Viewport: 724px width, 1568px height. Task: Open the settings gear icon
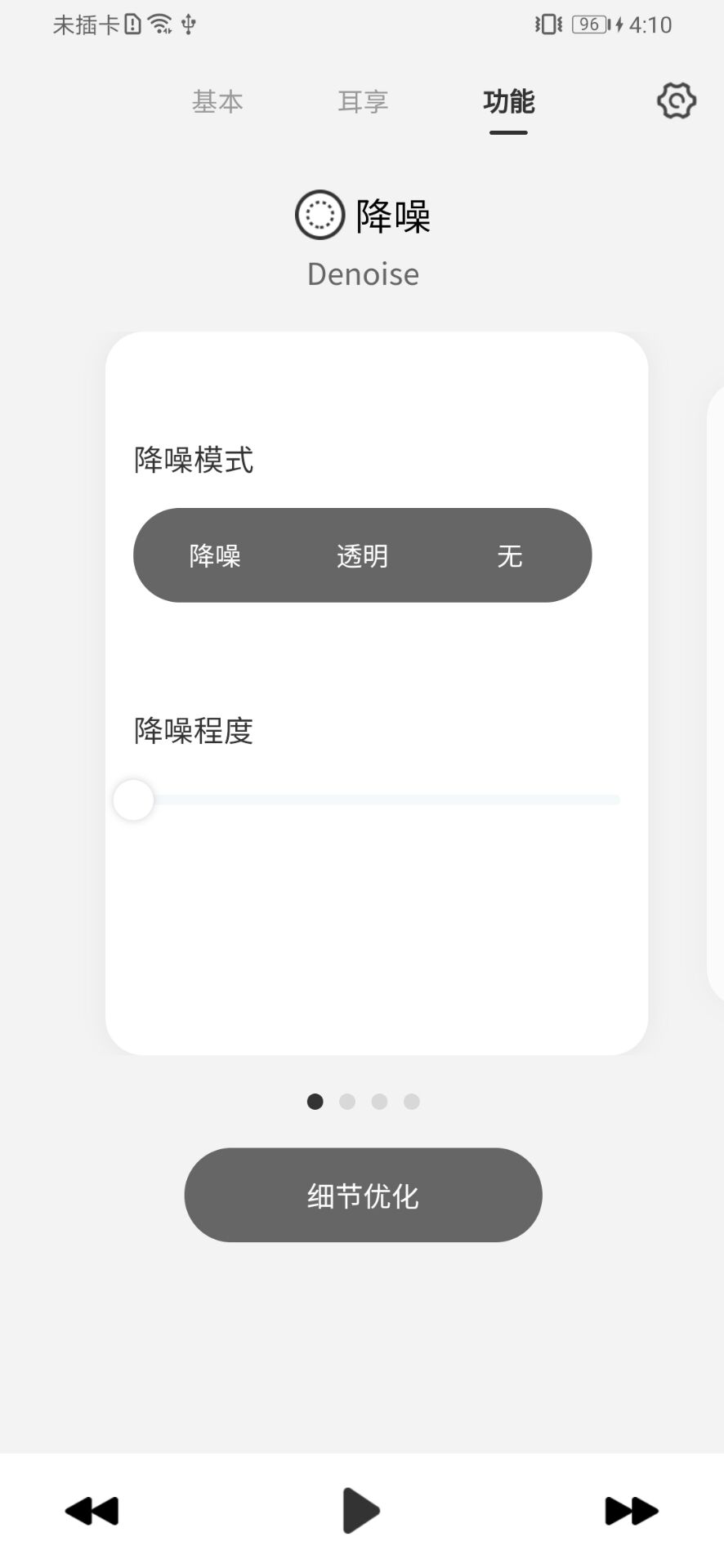[676, 101]
